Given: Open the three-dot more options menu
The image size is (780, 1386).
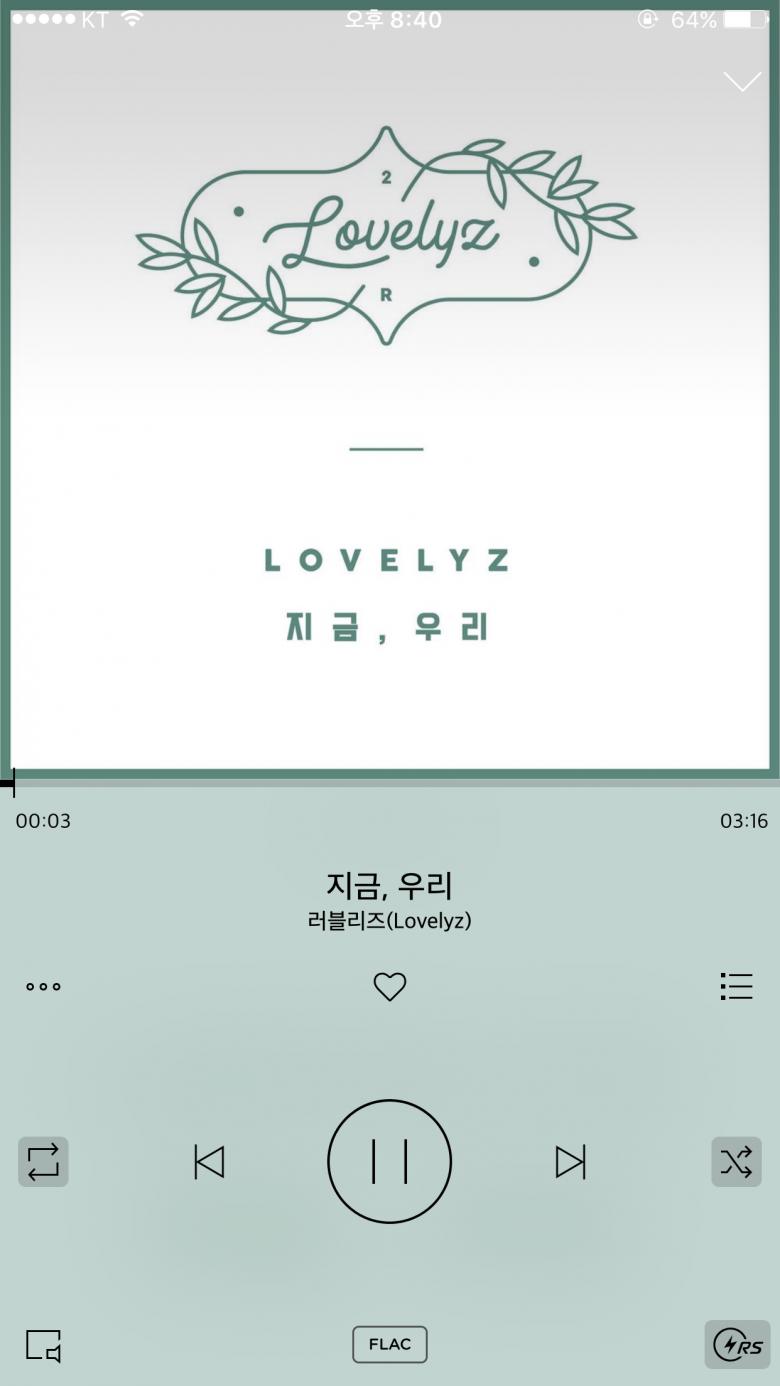Looking at the screenshot, I should click(x=43, y=987).
